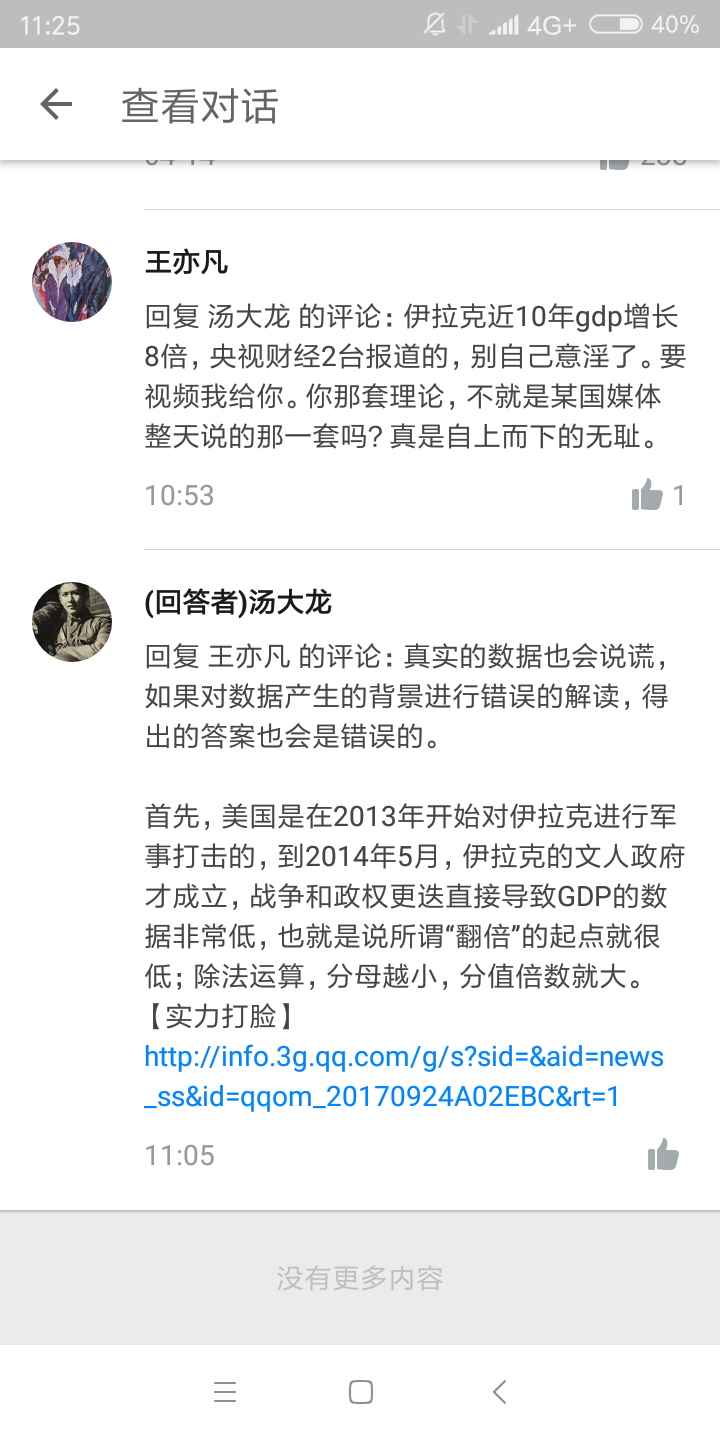Image resolution: width=720 pixels, height=1440 pixels.
Task: Tap the thumbs-up icon under 汤大龙's reply
Action: pyautogui.click(x=663, y=1155)
